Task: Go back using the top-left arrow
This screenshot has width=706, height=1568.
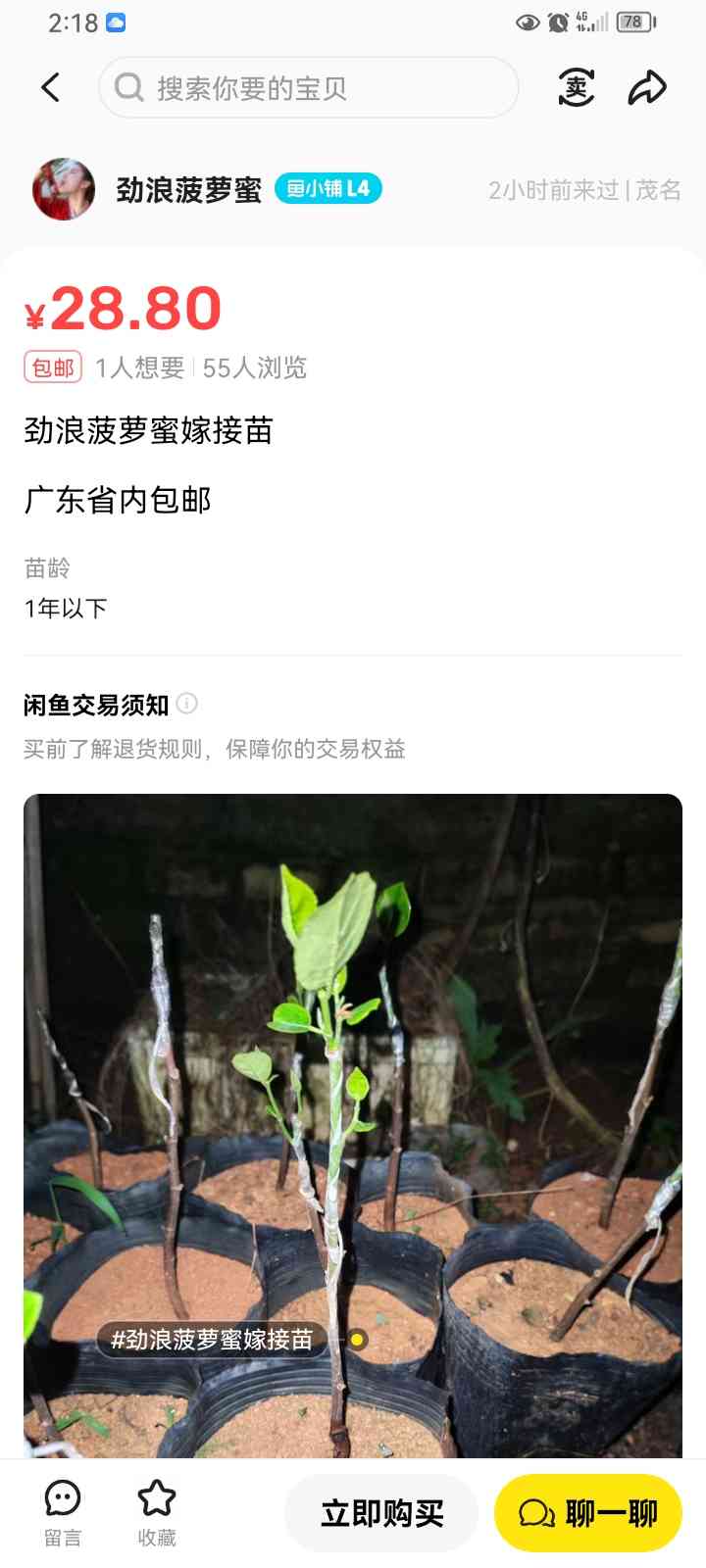Action: (51, 87)
